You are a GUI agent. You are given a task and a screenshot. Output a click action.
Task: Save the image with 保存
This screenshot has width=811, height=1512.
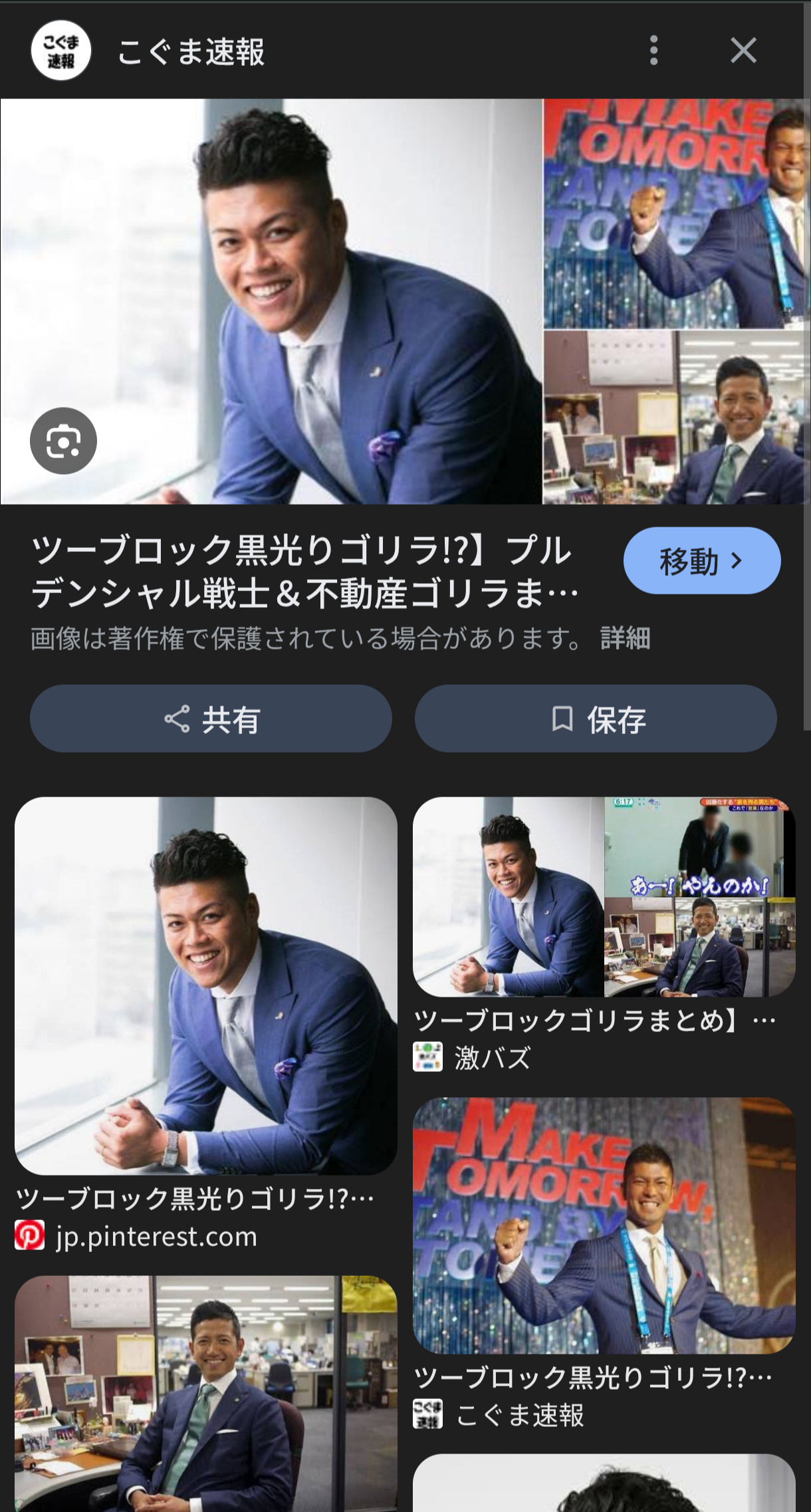(x=596, y=719)
